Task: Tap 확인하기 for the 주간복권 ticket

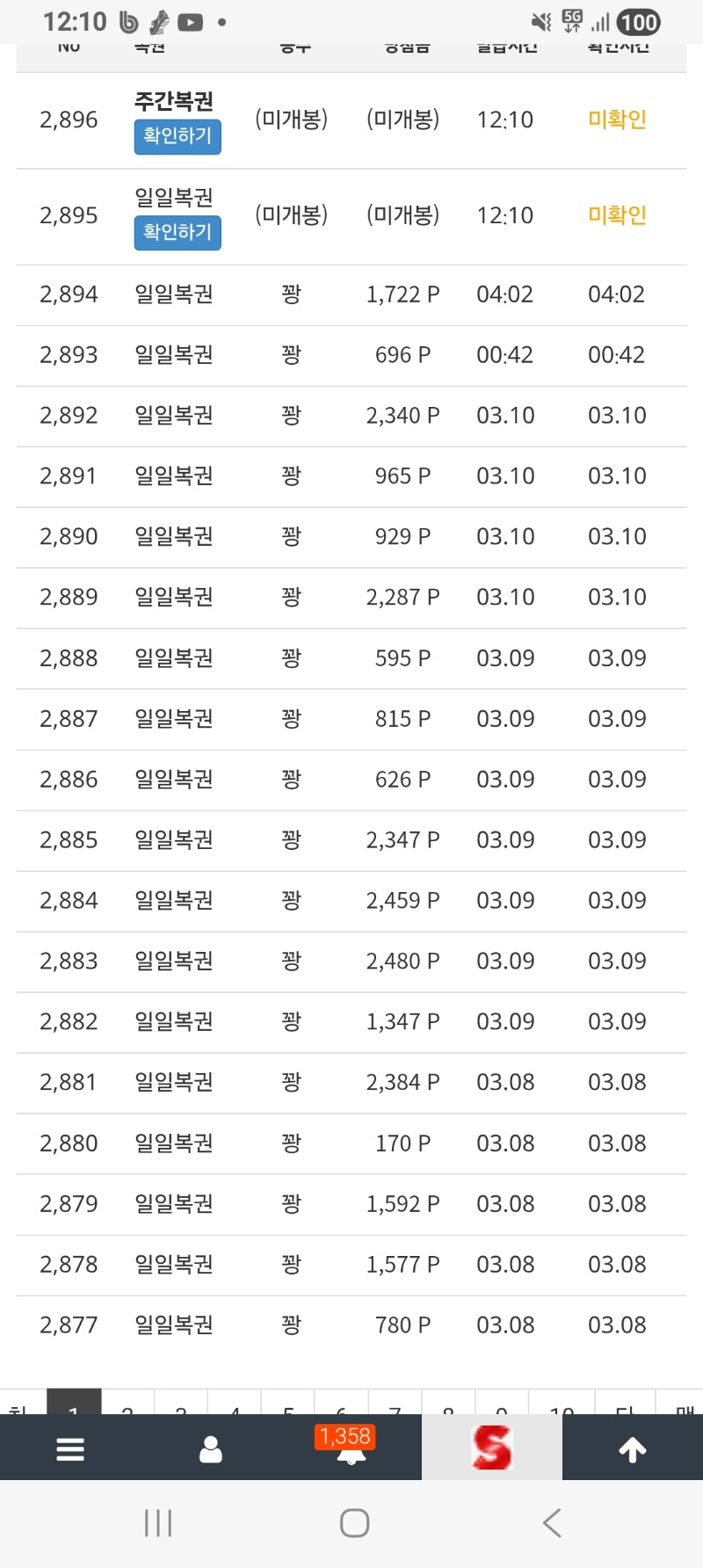Action: [x=178, y=136]
